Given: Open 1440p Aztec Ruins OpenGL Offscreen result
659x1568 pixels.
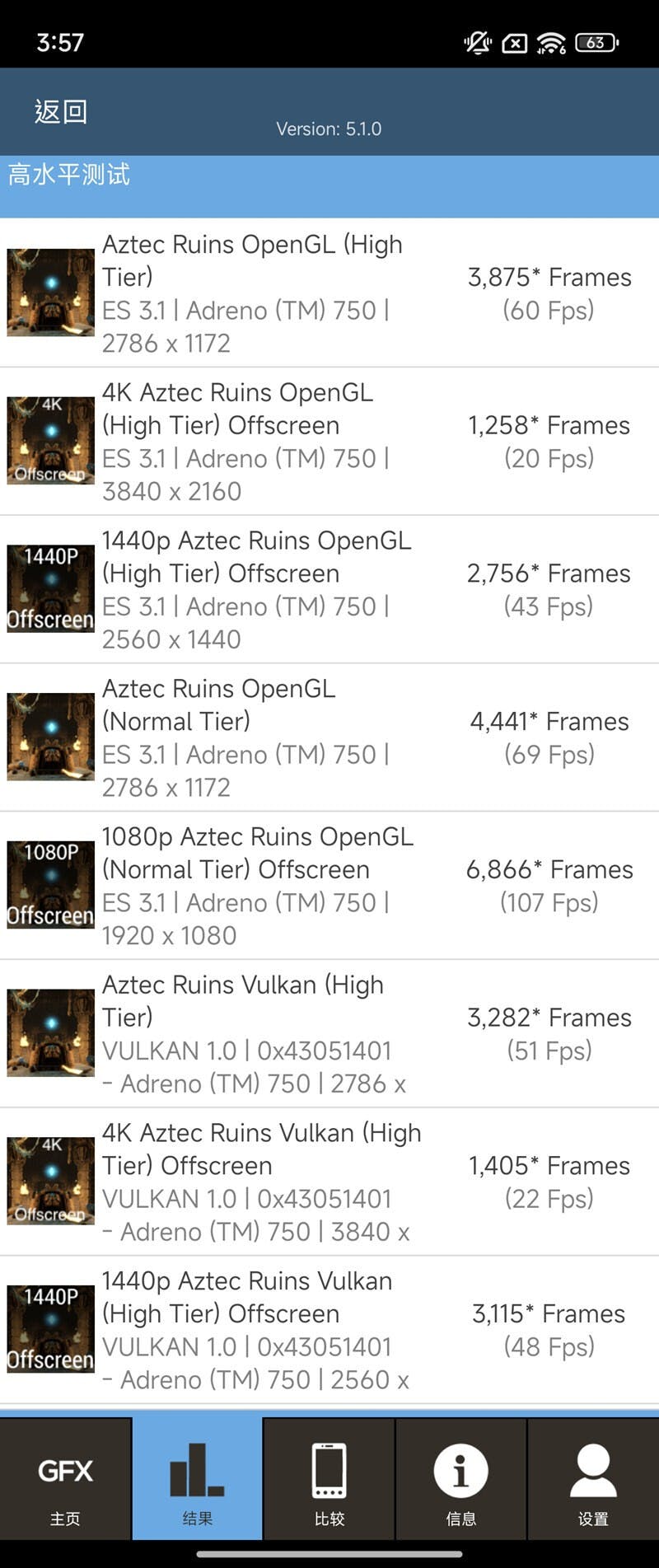Looking at the screenshot, I should coord(329,590).
